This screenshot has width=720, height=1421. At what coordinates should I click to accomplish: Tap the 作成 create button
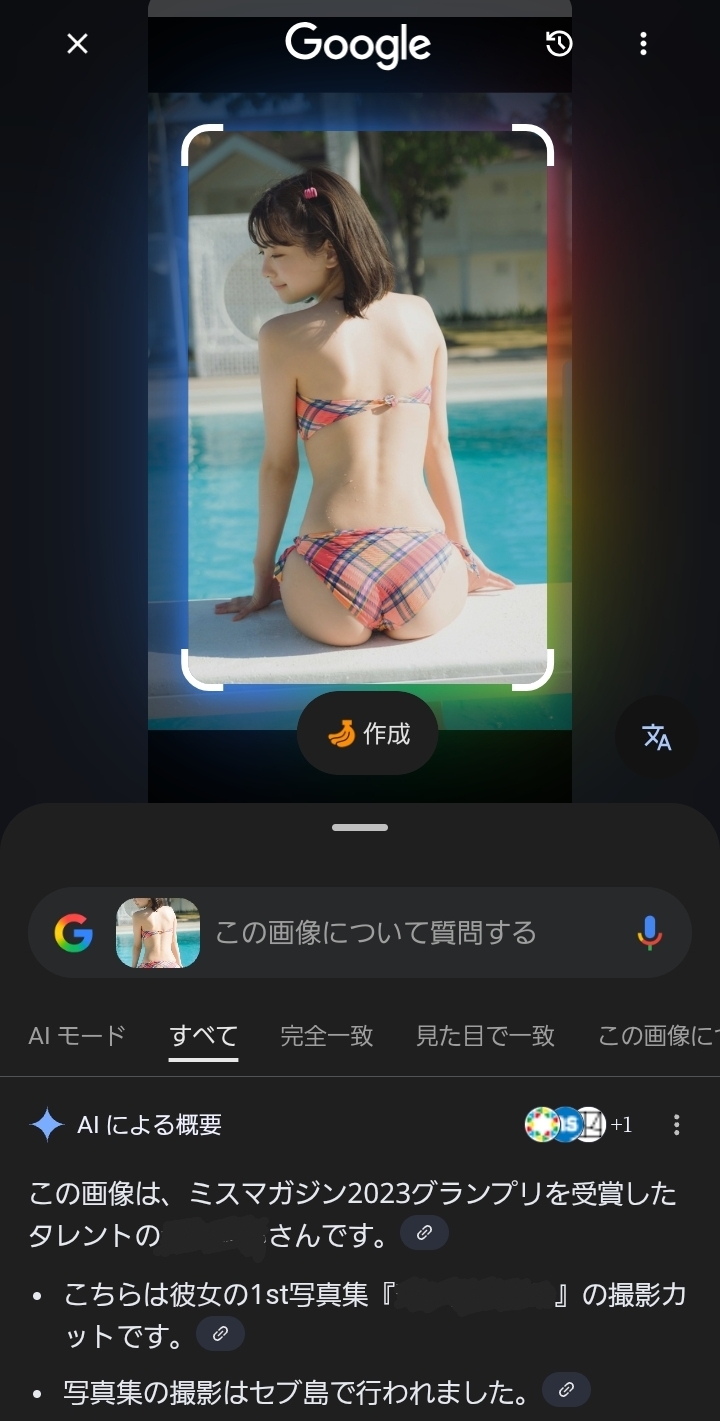pos(368,734)
